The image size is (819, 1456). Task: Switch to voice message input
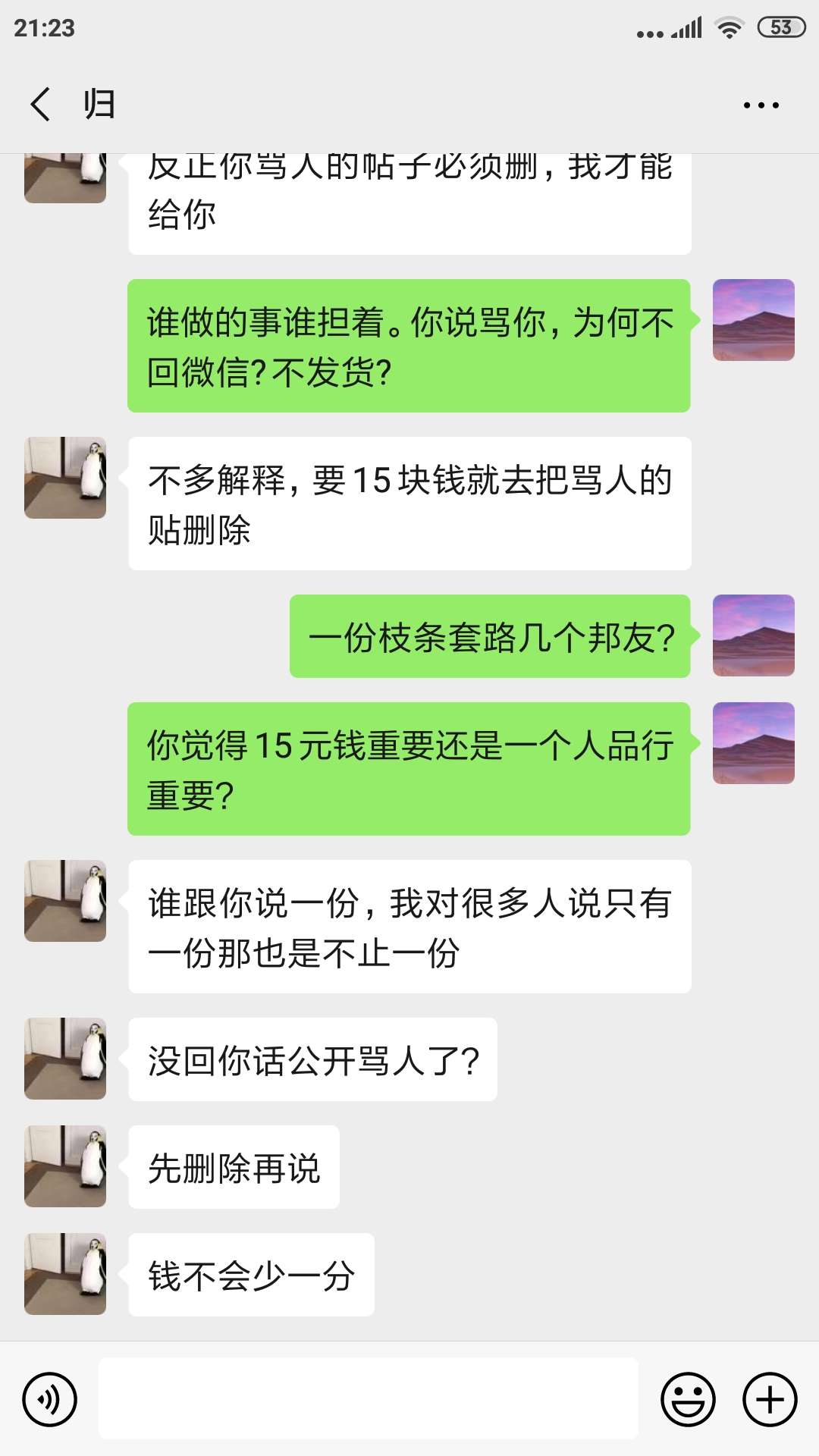pos(50,1399)
